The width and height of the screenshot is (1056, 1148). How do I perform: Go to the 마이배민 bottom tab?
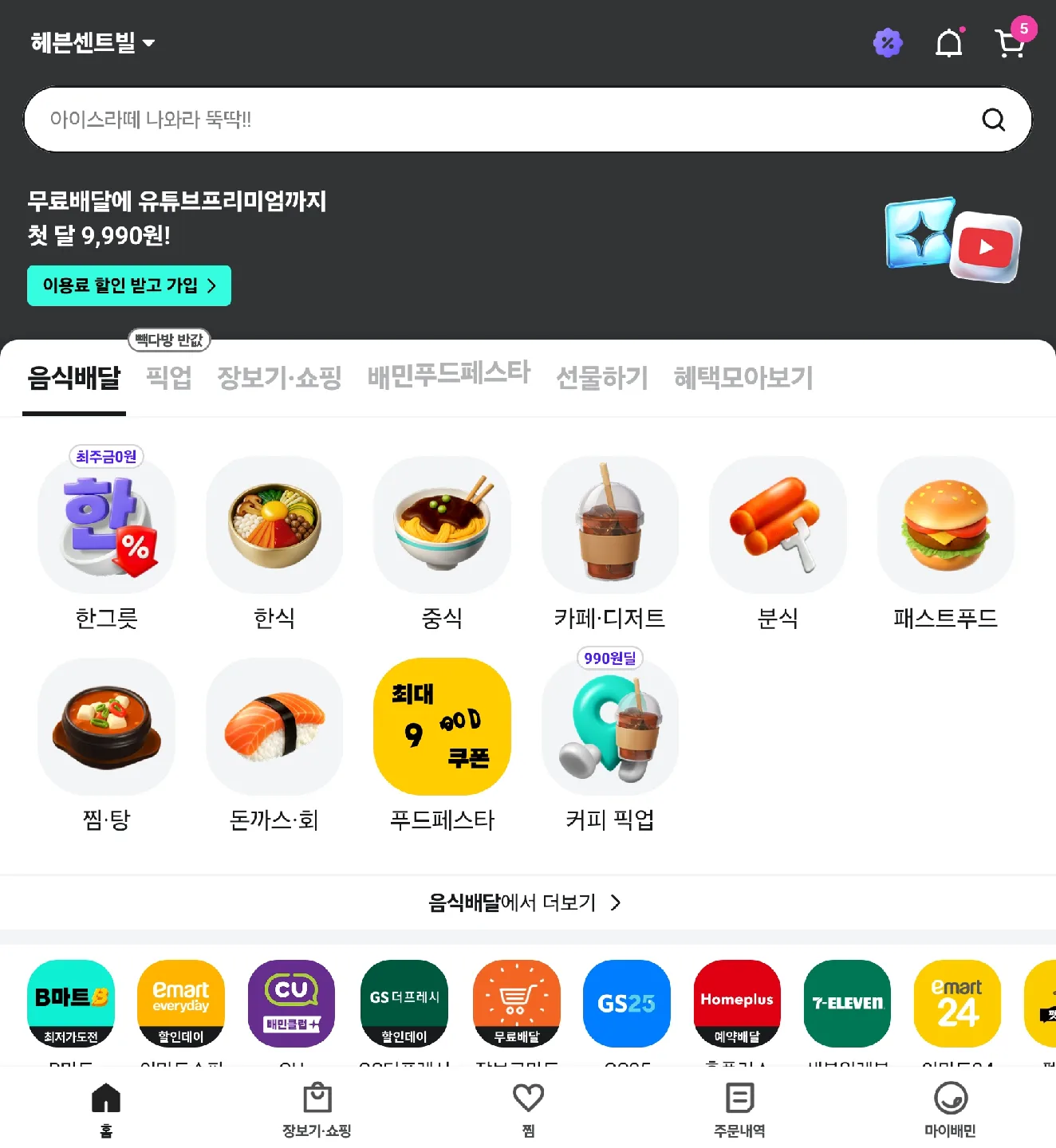(x=950, y=1109)
